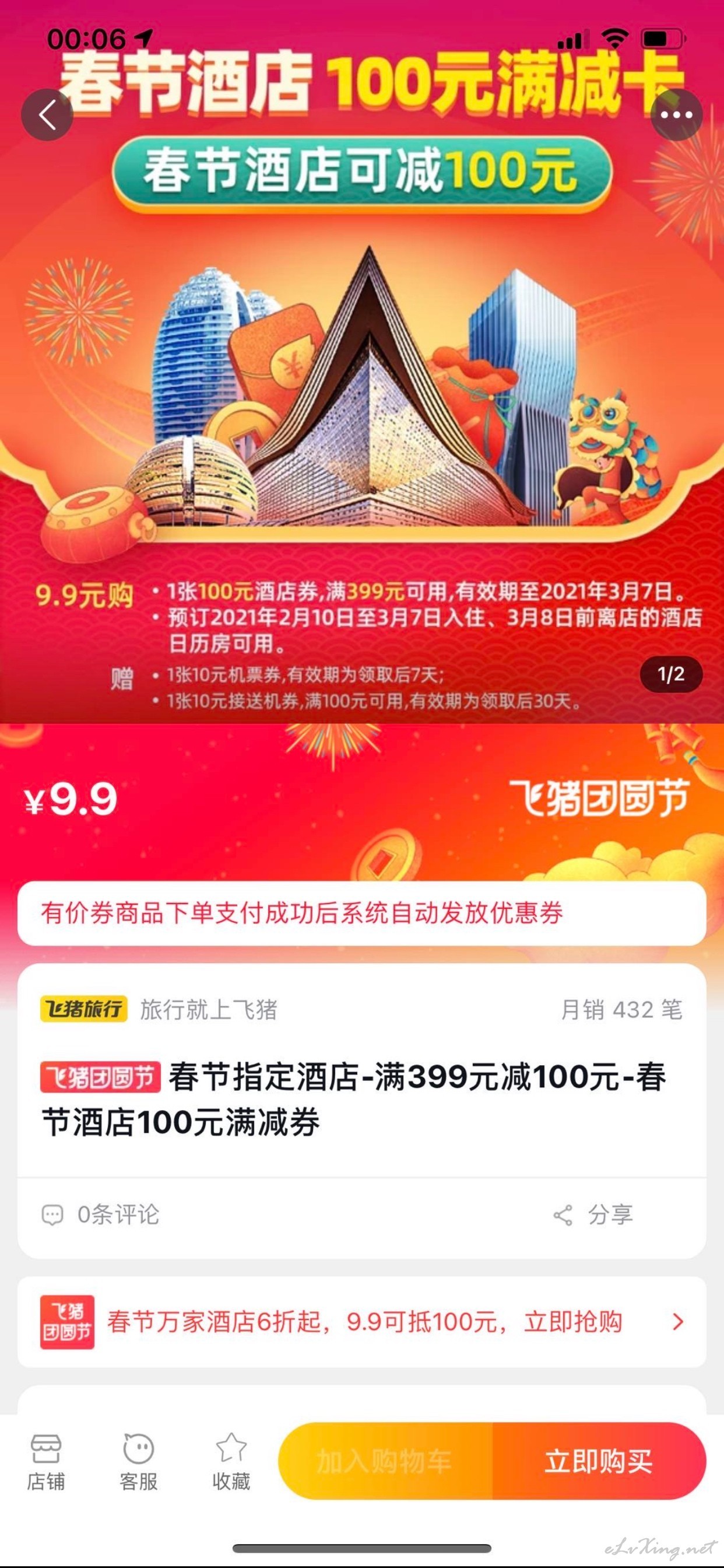Share this coupon via 分享
724x1568 pixels.
point(593,1214)
